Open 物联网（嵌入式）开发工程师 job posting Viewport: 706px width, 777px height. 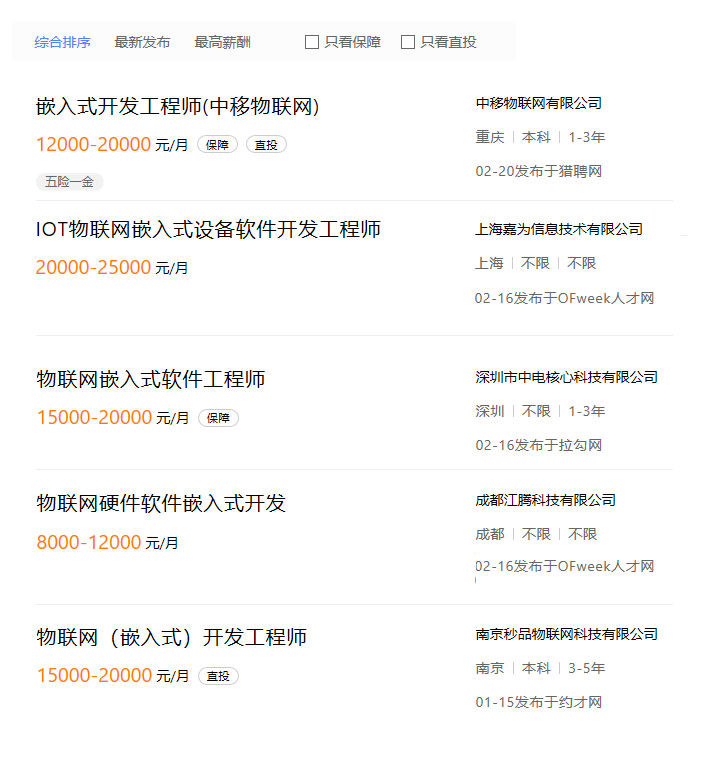172,638
